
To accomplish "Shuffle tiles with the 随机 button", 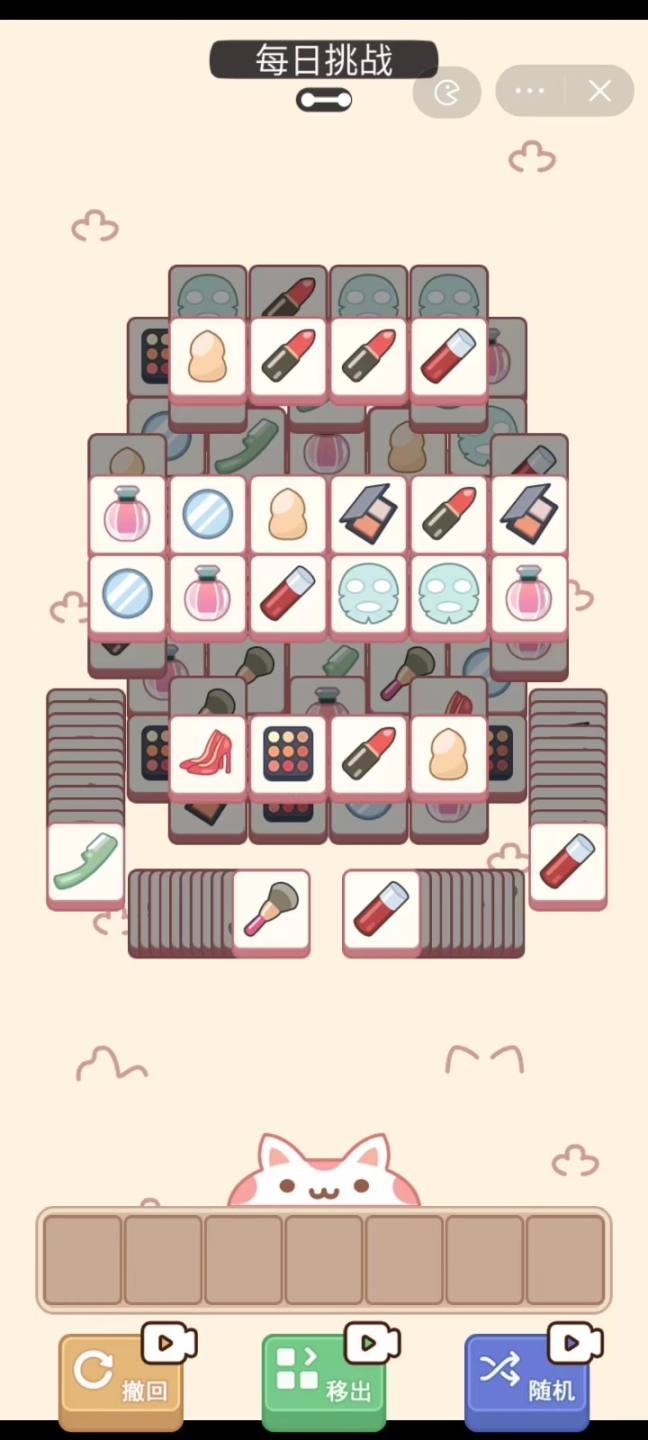I will 527,1384.
